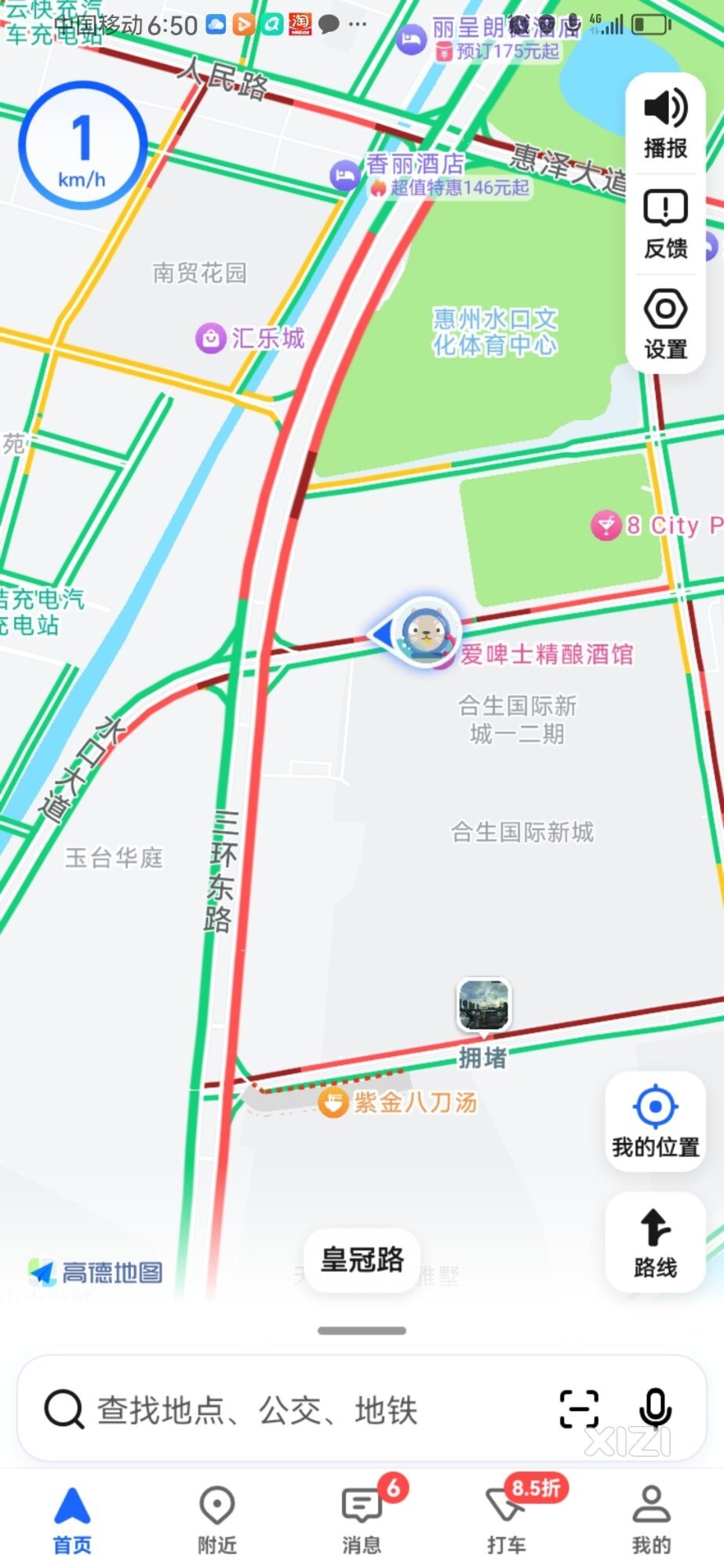Open the 反馈 feedback option
Screen dimensions: 724x1568
[665, 225]
